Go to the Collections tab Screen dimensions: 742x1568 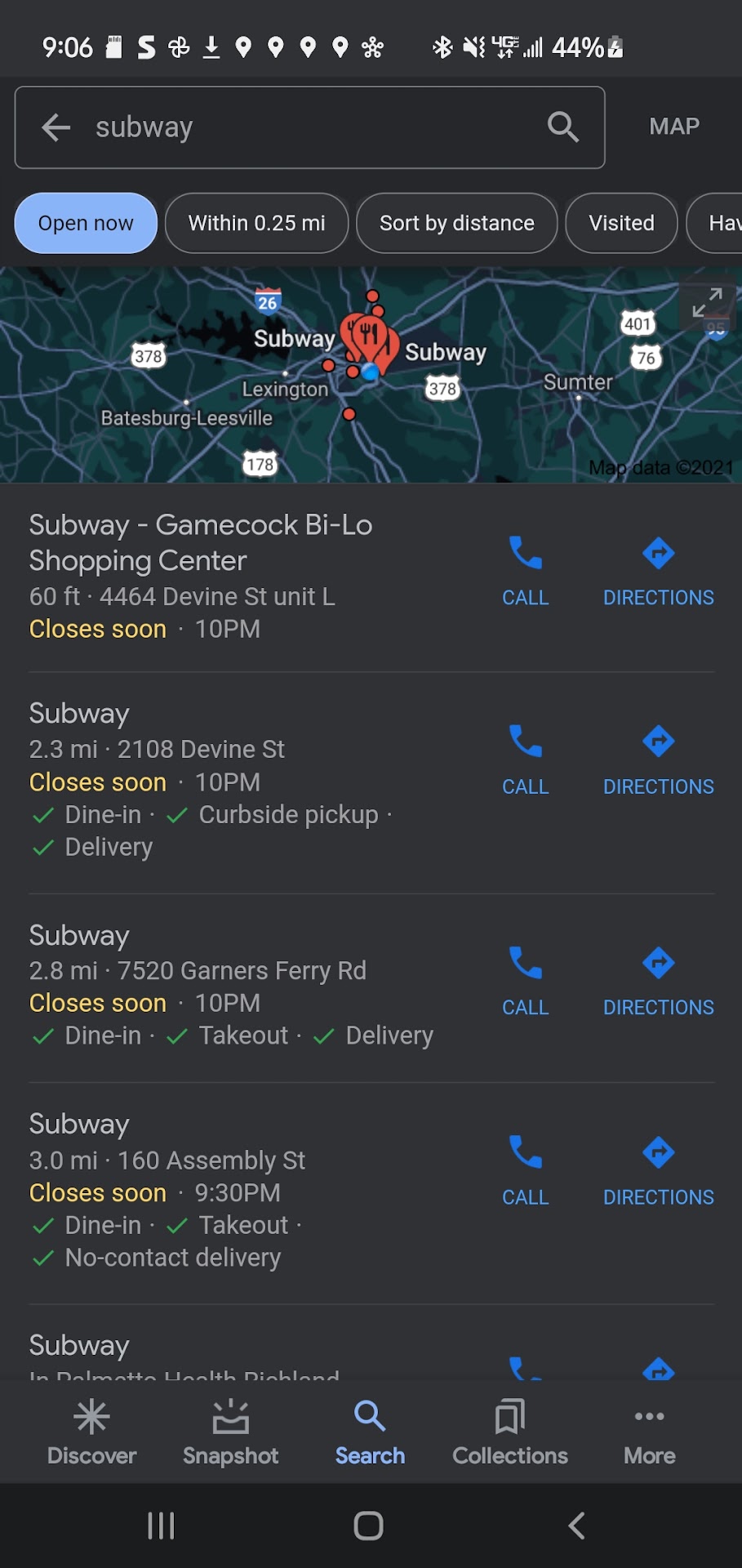pyautogui.click(x=509, y=1431)
